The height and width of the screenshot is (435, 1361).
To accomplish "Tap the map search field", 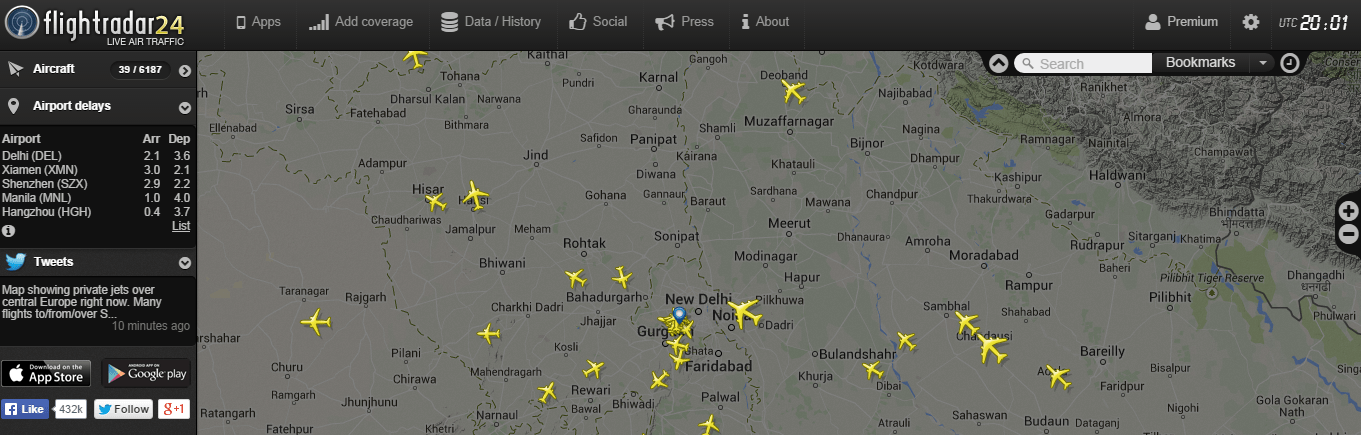I will [1083, 64].
